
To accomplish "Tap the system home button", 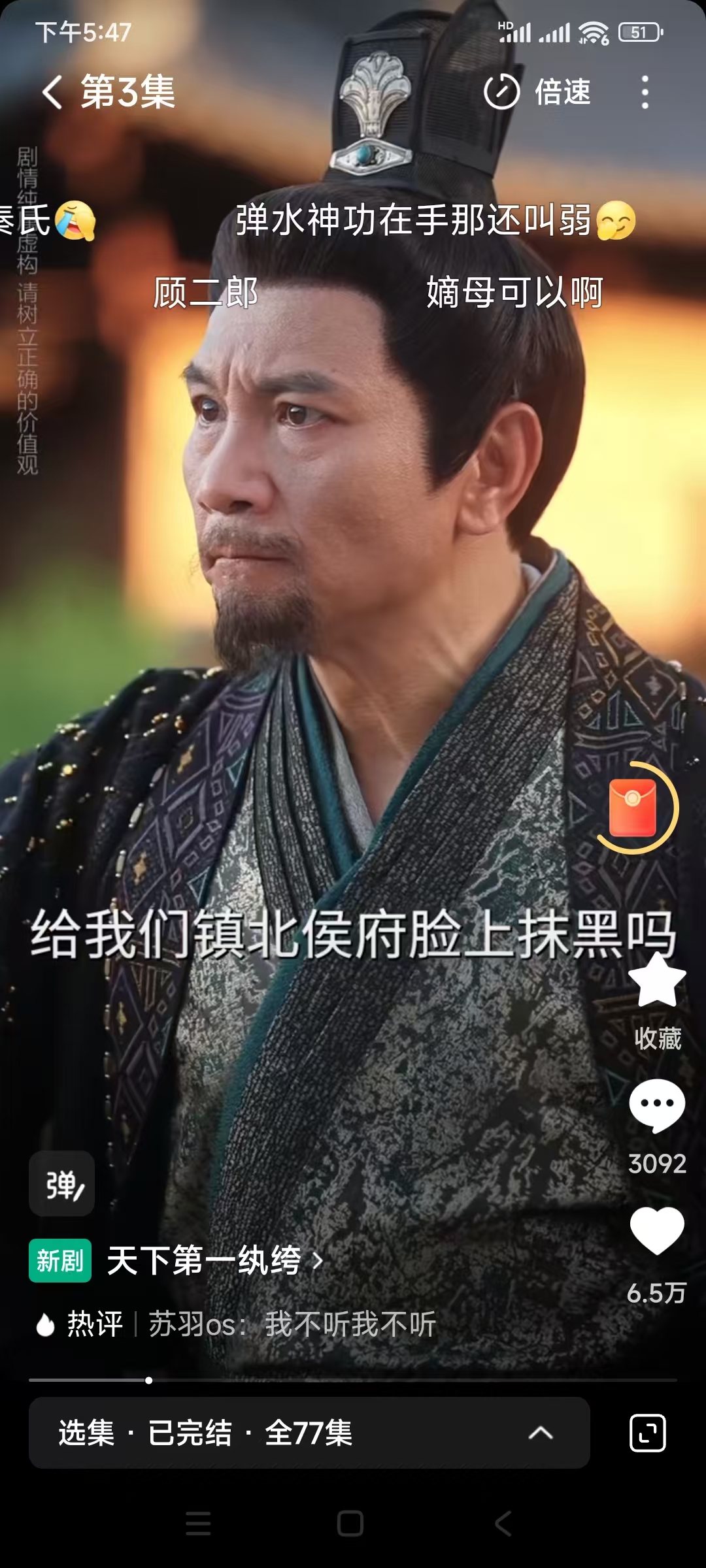I will coord(350,1524).
